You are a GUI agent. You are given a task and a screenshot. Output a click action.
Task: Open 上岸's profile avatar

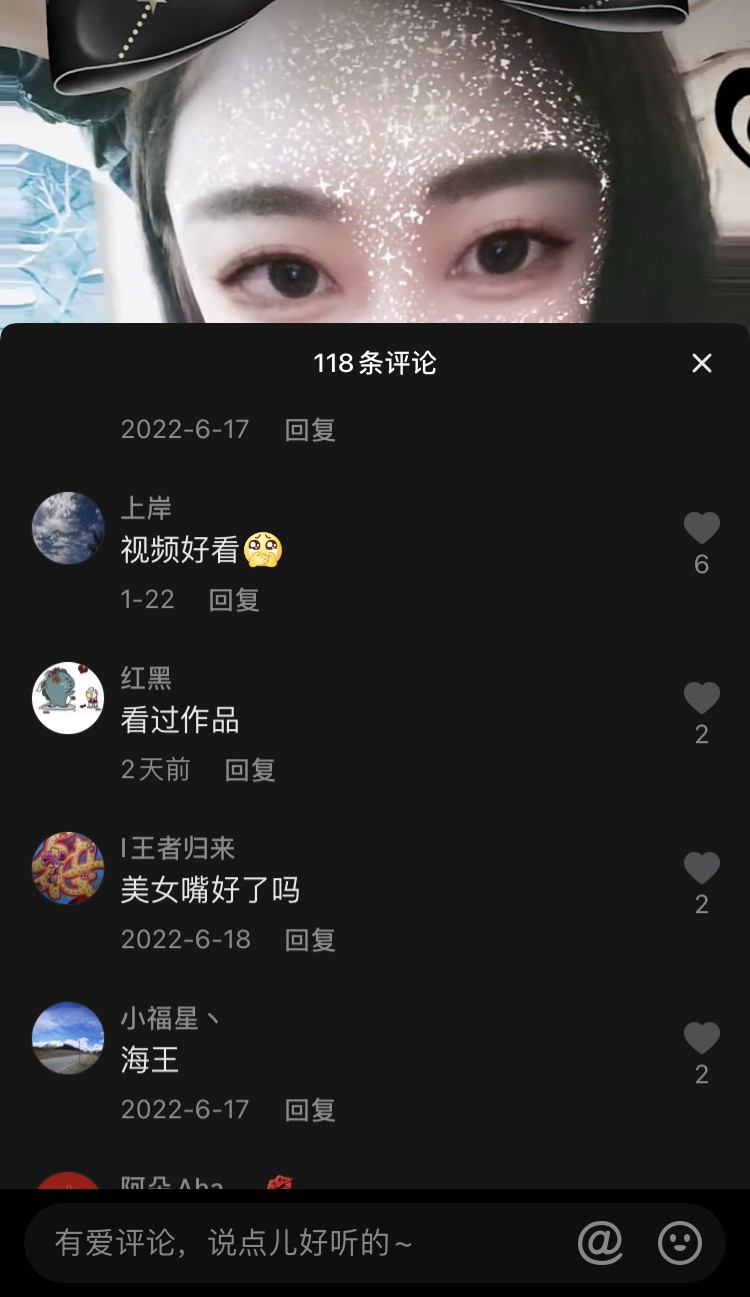tap(68, 528)
